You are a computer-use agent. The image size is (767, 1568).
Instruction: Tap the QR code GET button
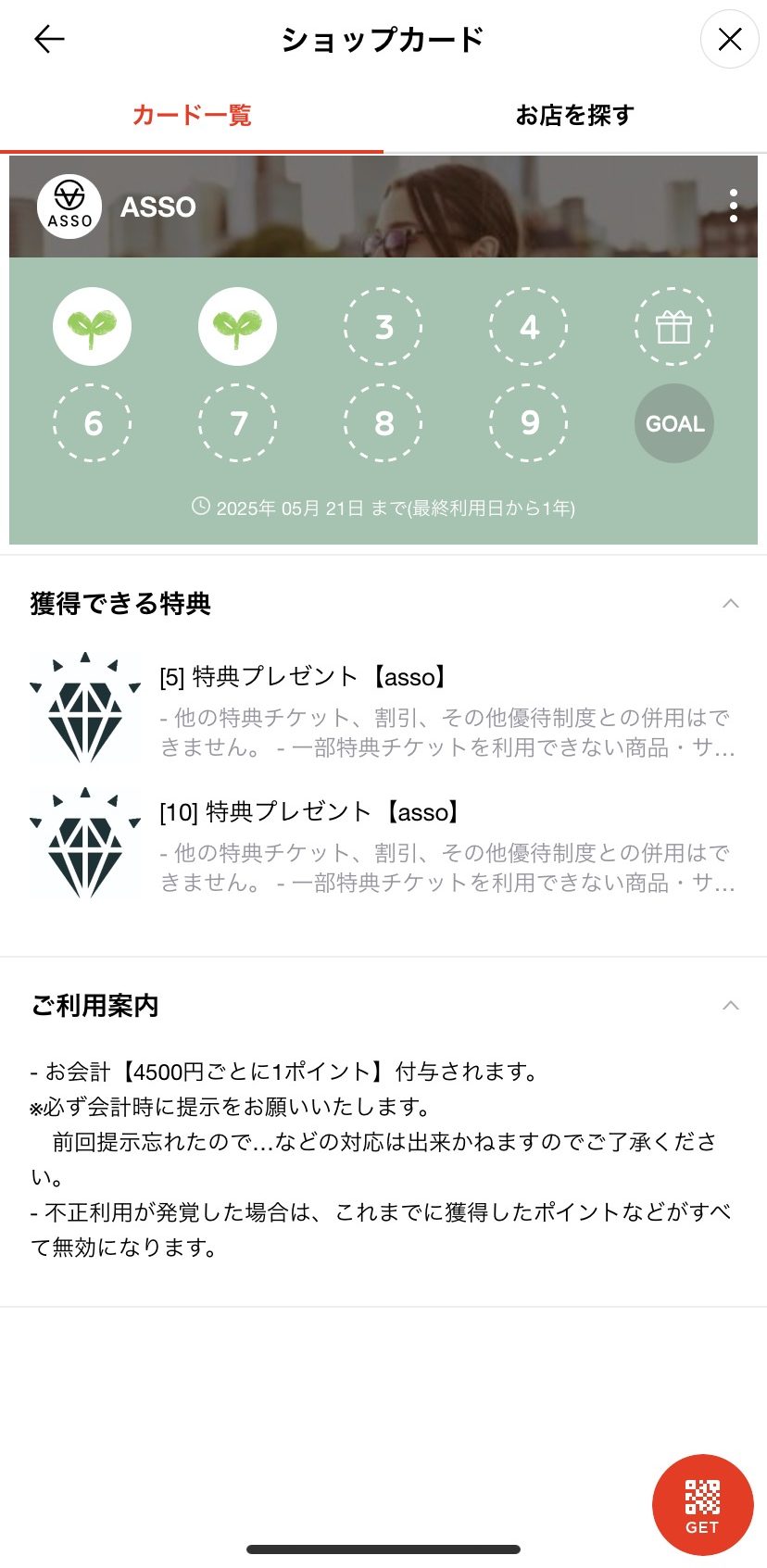pyautogui.click(x=702, y=1505)
